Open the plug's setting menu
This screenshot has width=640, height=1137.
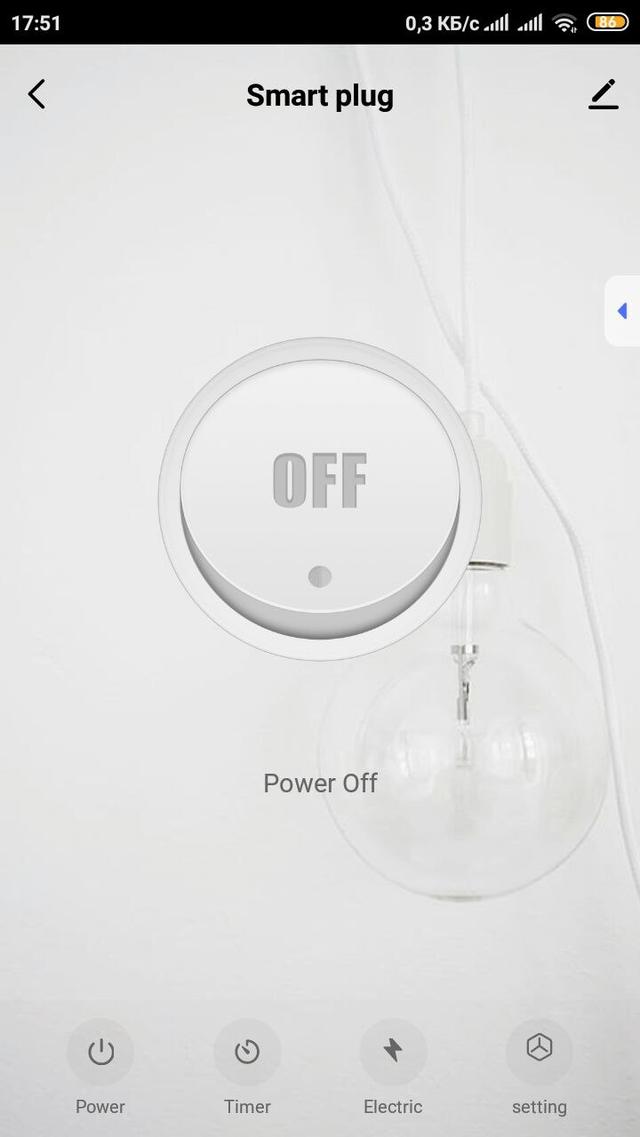tap(539, 1052)
